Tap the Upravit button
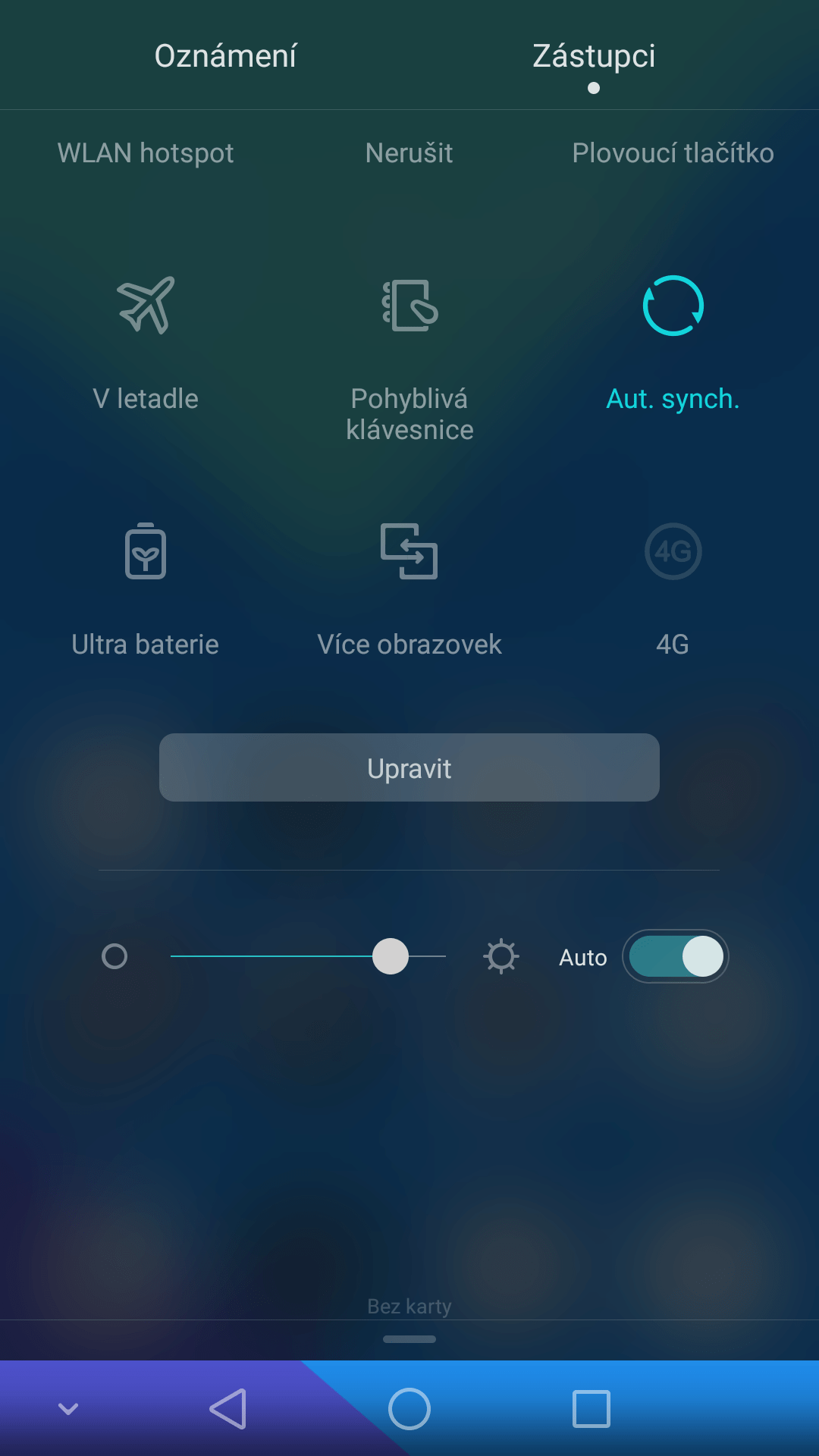 click(409, 767)
